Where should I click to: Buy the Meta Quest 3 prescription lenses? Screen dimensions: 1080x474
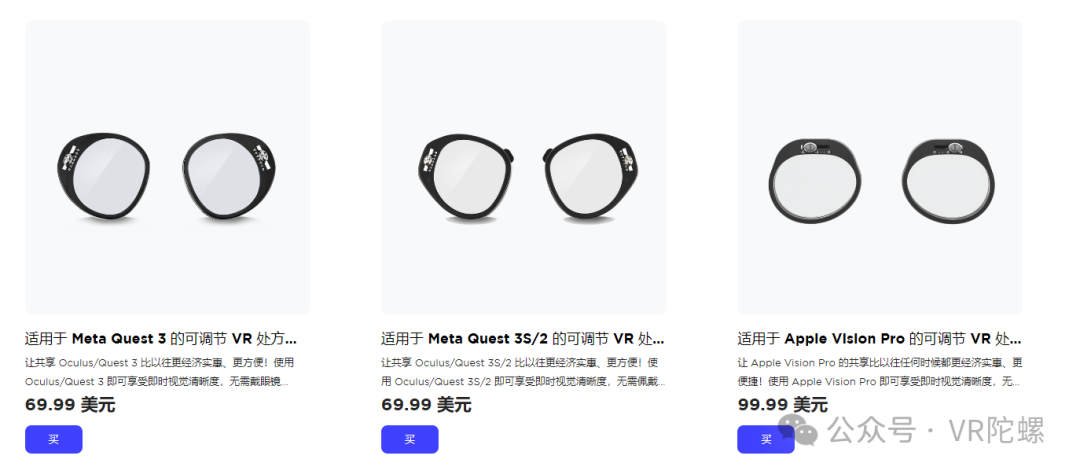tap(54, 439)
